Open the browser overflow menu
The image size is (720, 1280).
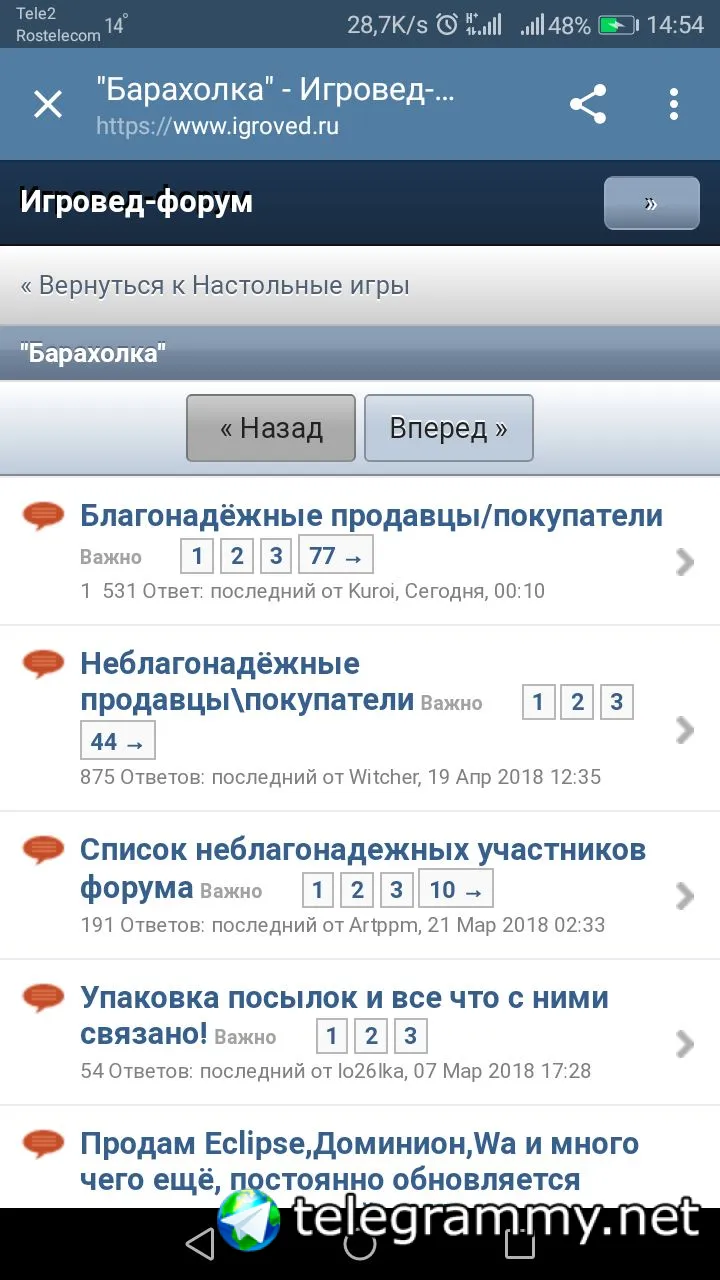(674, 104)
